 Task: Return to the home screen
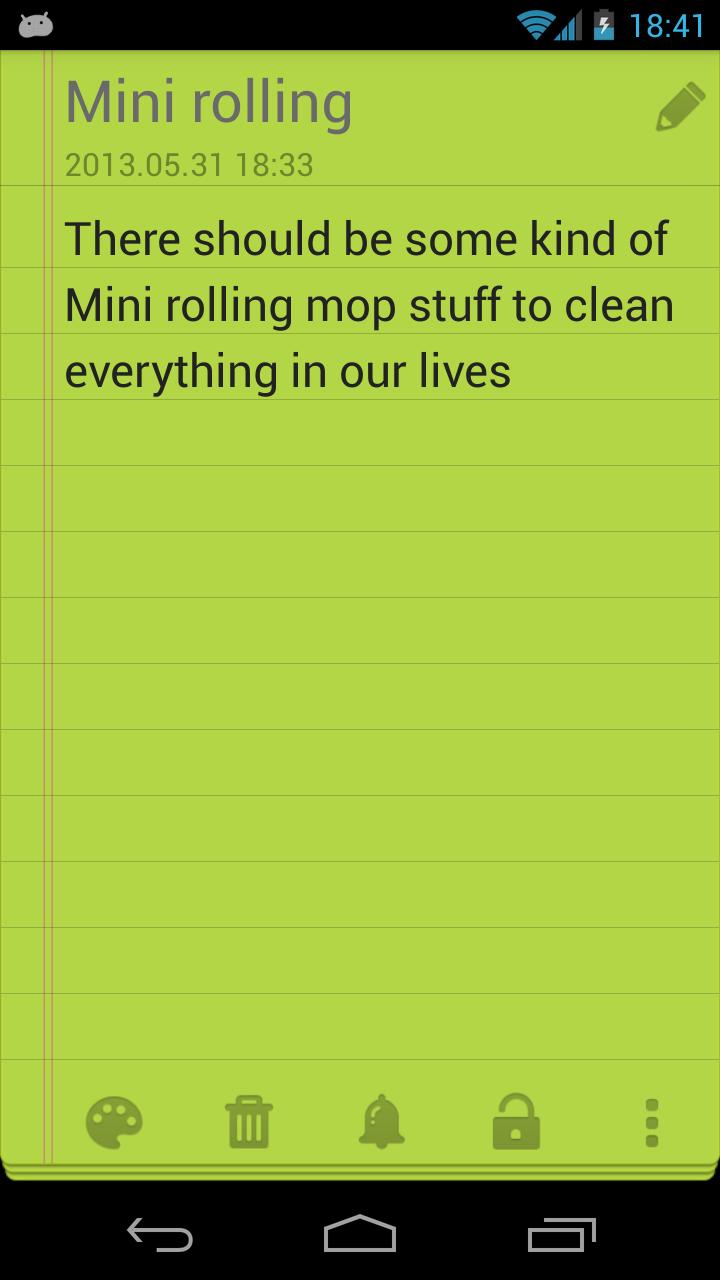tap(360, 1236)
